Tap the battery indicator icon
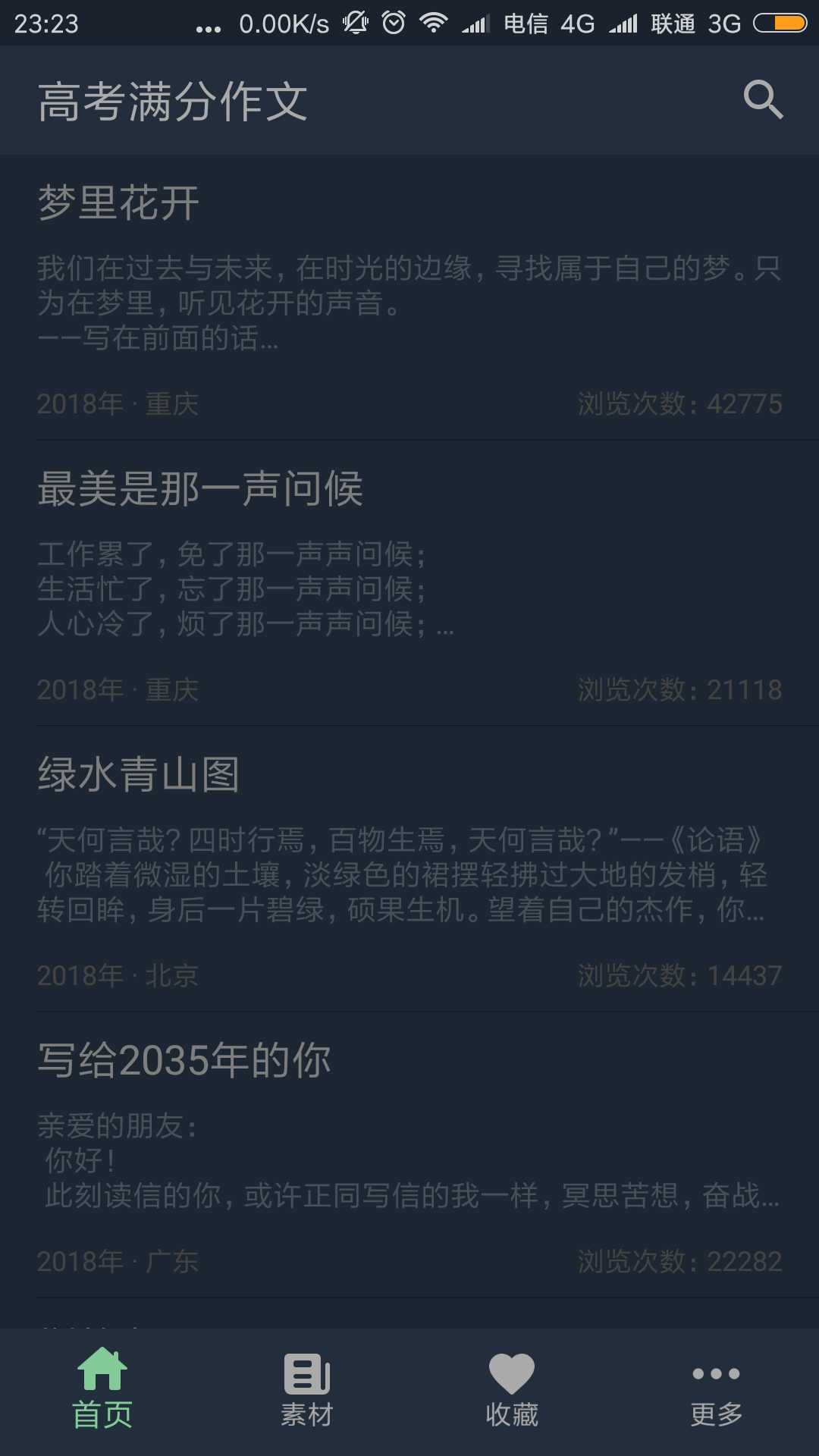This screenshot has height=1456, width=819. coord(781,24)
